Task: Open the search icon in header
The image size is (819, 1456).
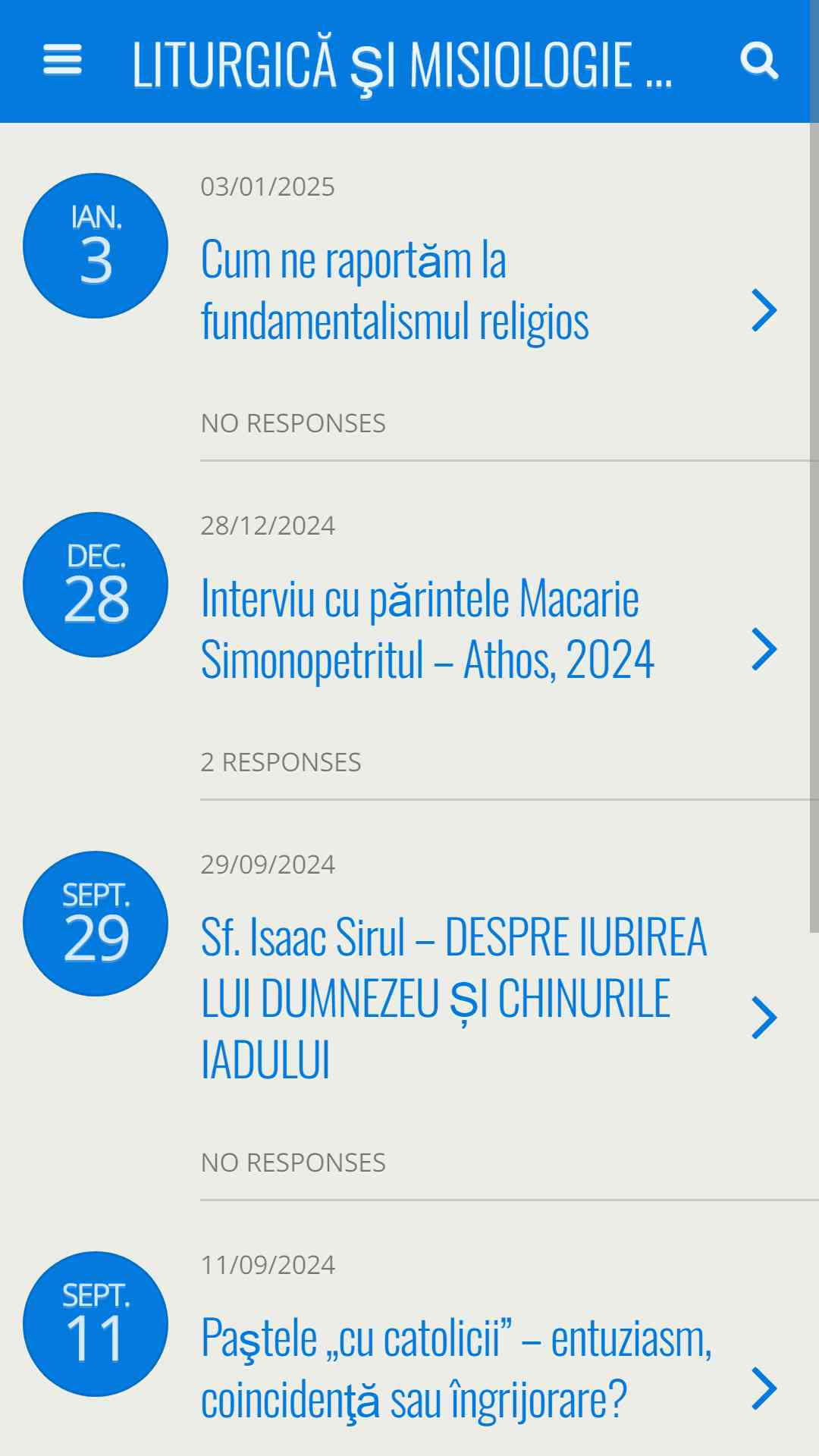Action: 759,61
